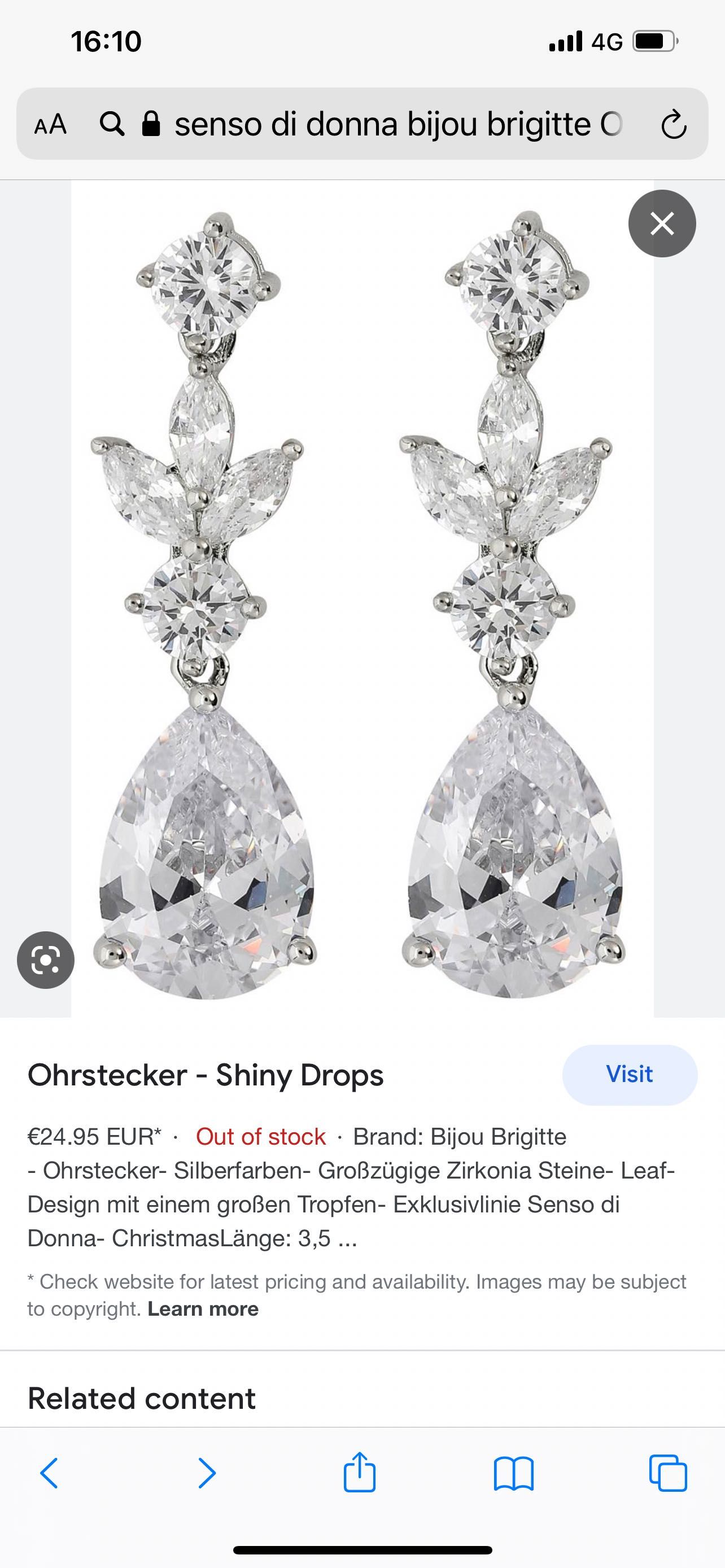Open the tabs overview
The width and height of the screenshot is (725, 1568).
pos(668,1473)
